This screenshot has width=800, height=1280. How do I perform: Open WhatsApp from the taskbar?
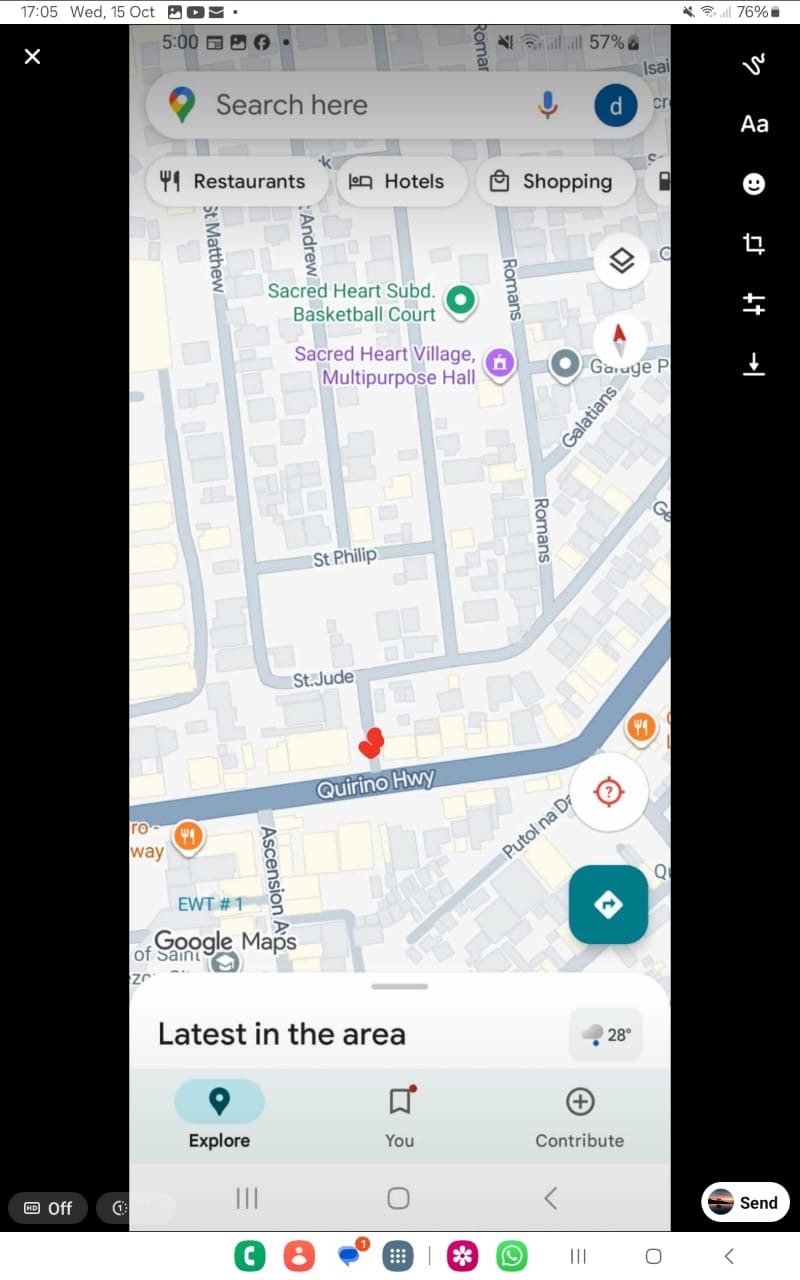coord(512,1256)
